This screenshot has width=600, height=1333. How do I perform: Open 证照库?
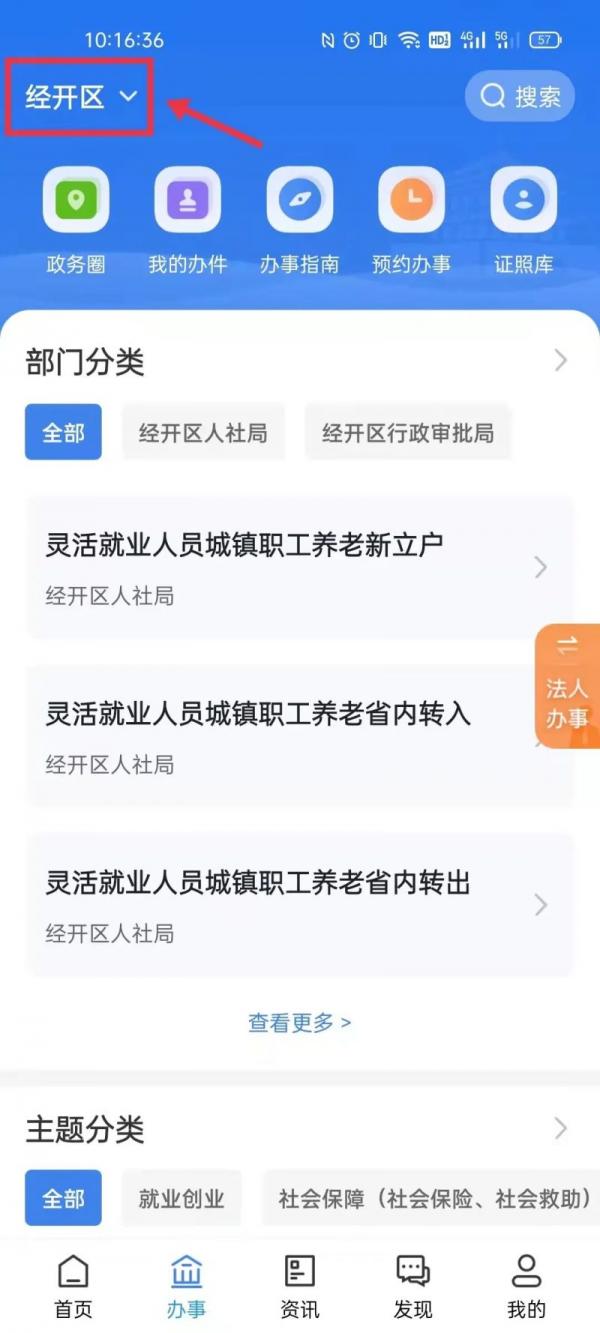point(523,220)
